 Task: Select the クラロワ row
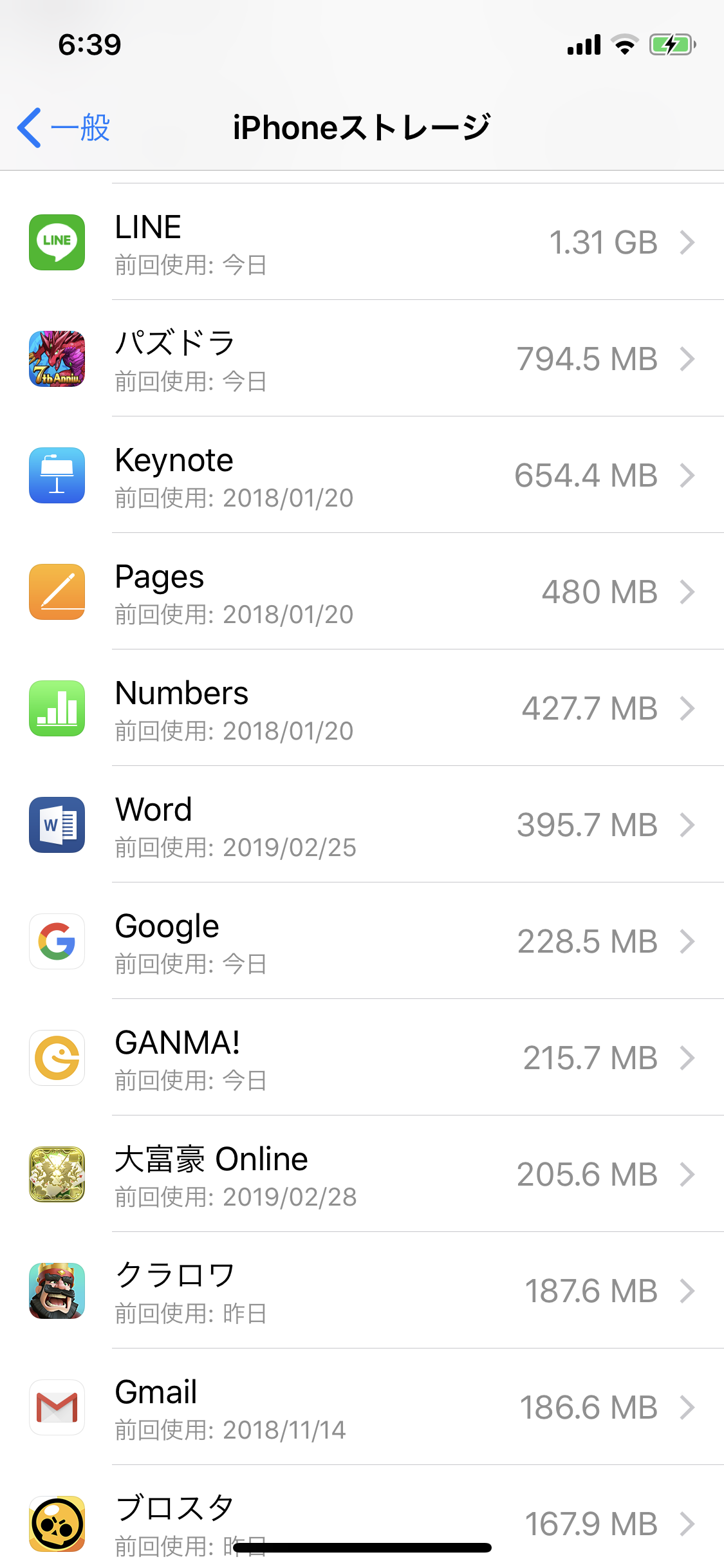click(362, 1291)
